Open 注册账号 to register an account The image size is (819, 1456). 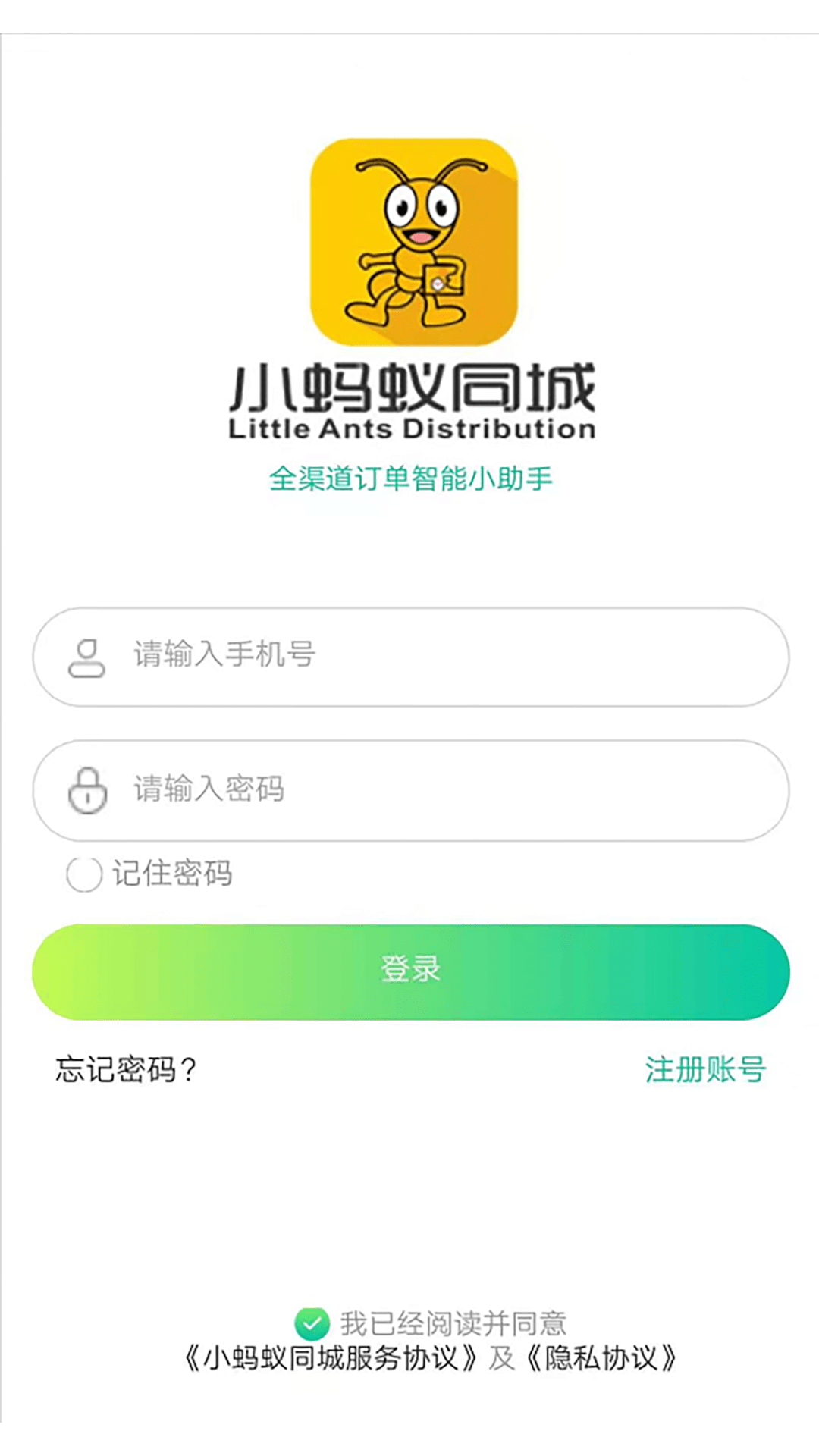click(705, 1069)
